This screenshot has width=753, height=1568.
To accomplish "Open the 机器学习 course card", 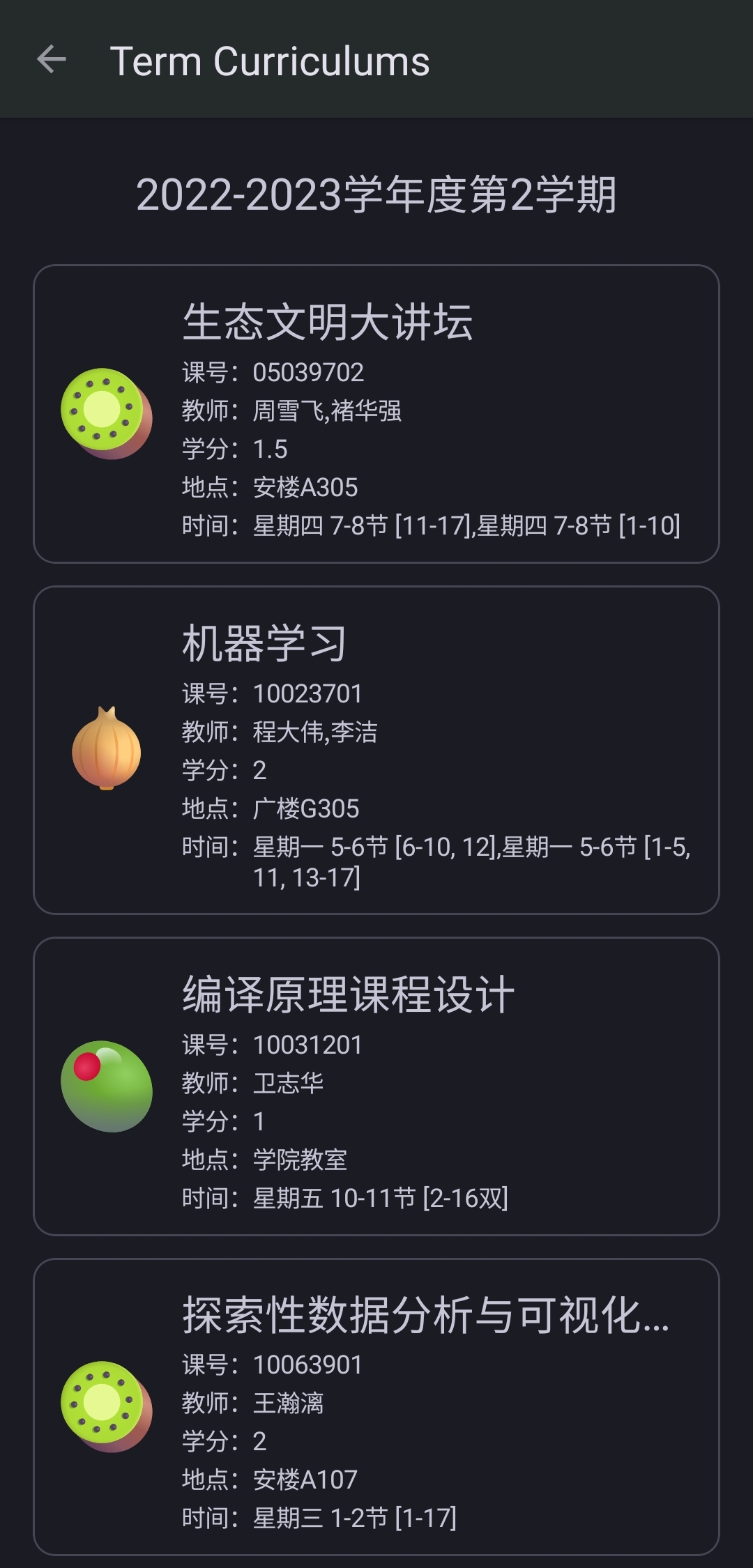I will [376, 750].
